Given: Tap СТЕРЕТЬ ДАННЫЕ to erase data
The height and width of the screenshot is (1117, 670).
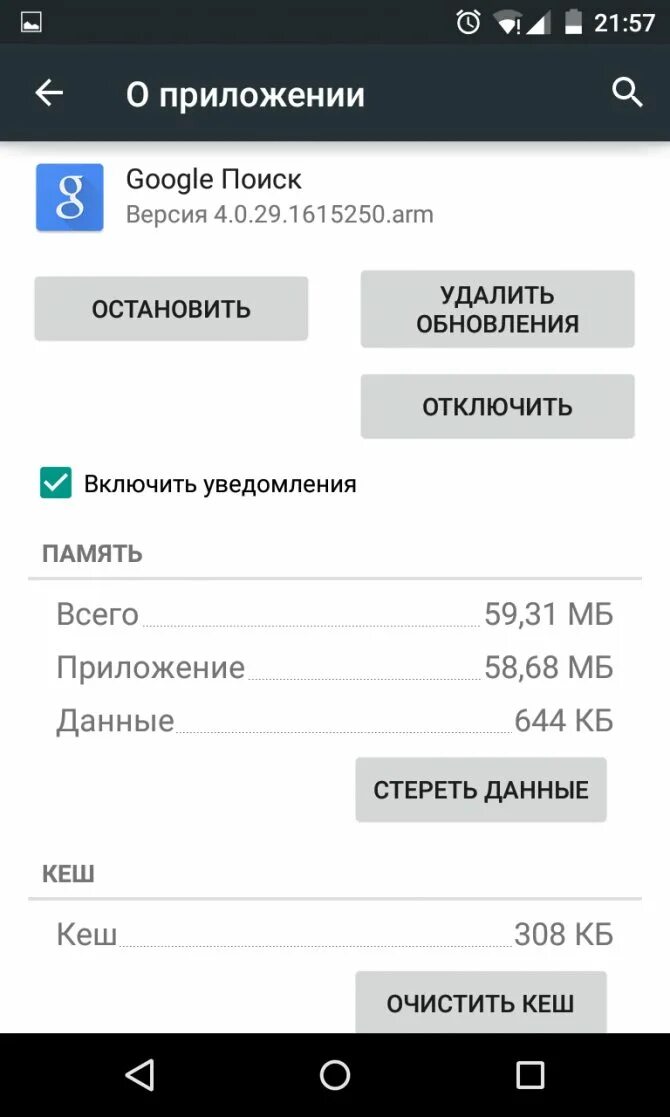Looking at the screenshot, I should point(480,790).
